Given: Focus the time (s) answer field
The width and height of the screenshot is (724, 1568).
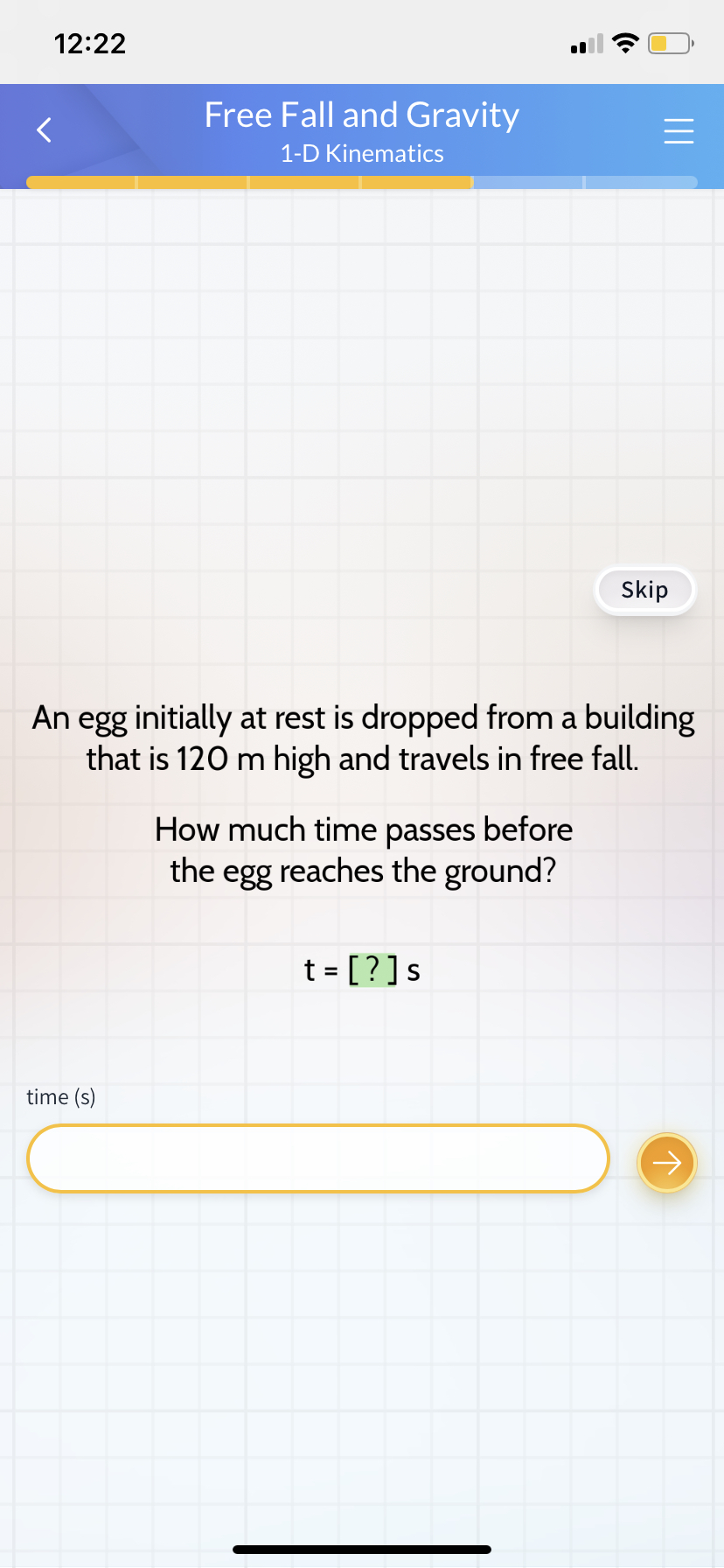Looking at the screenshot, I should [x=318, y=1159].
